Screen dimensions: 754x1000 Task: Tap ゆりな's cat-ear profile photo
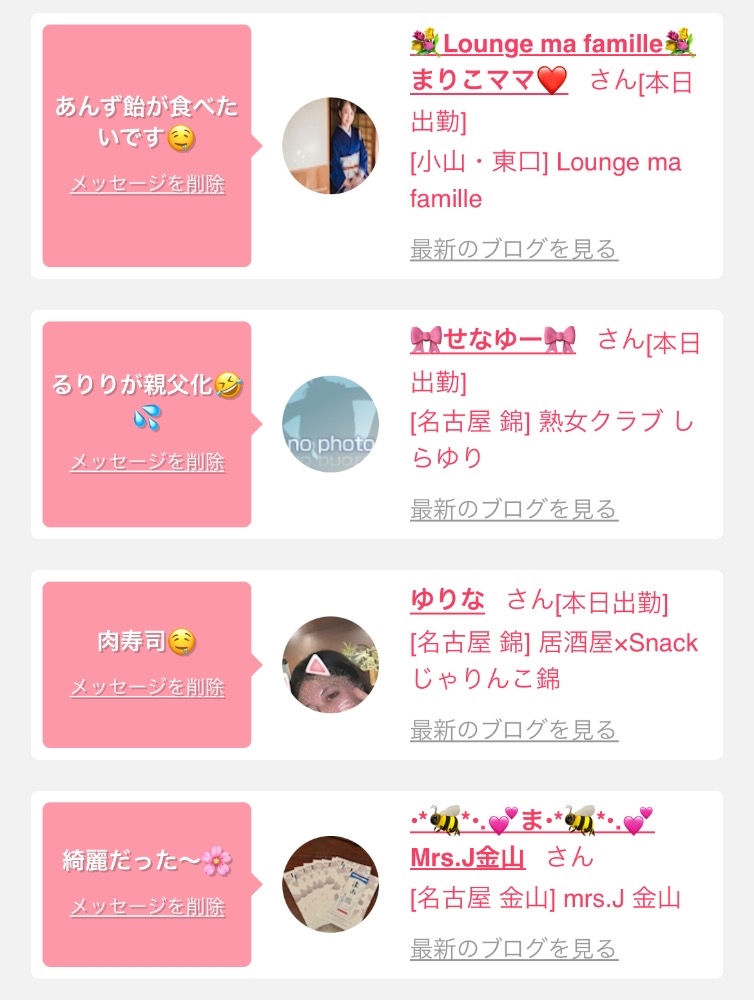(x=330, y=665)
